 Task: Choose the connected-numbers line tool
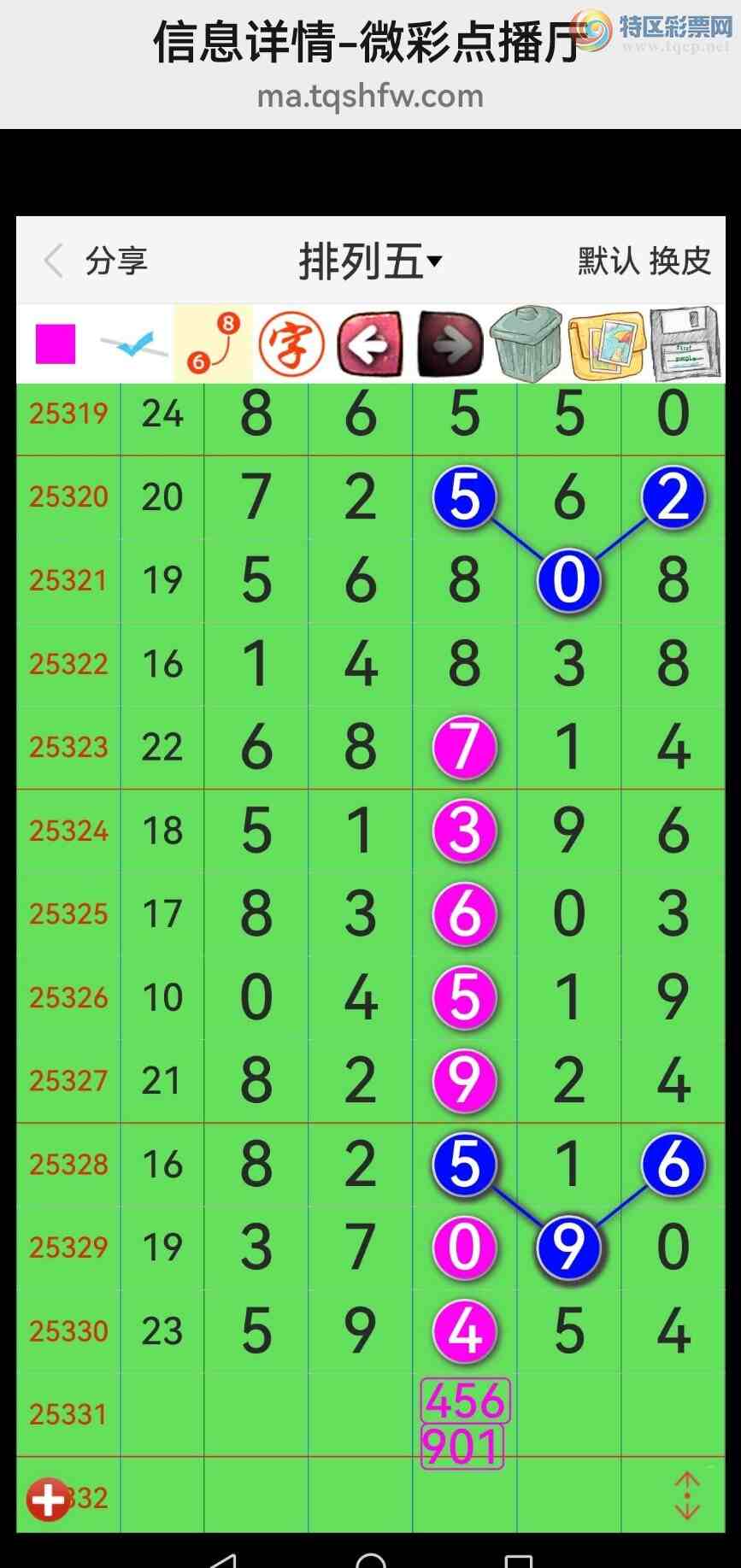coord(213,344)
